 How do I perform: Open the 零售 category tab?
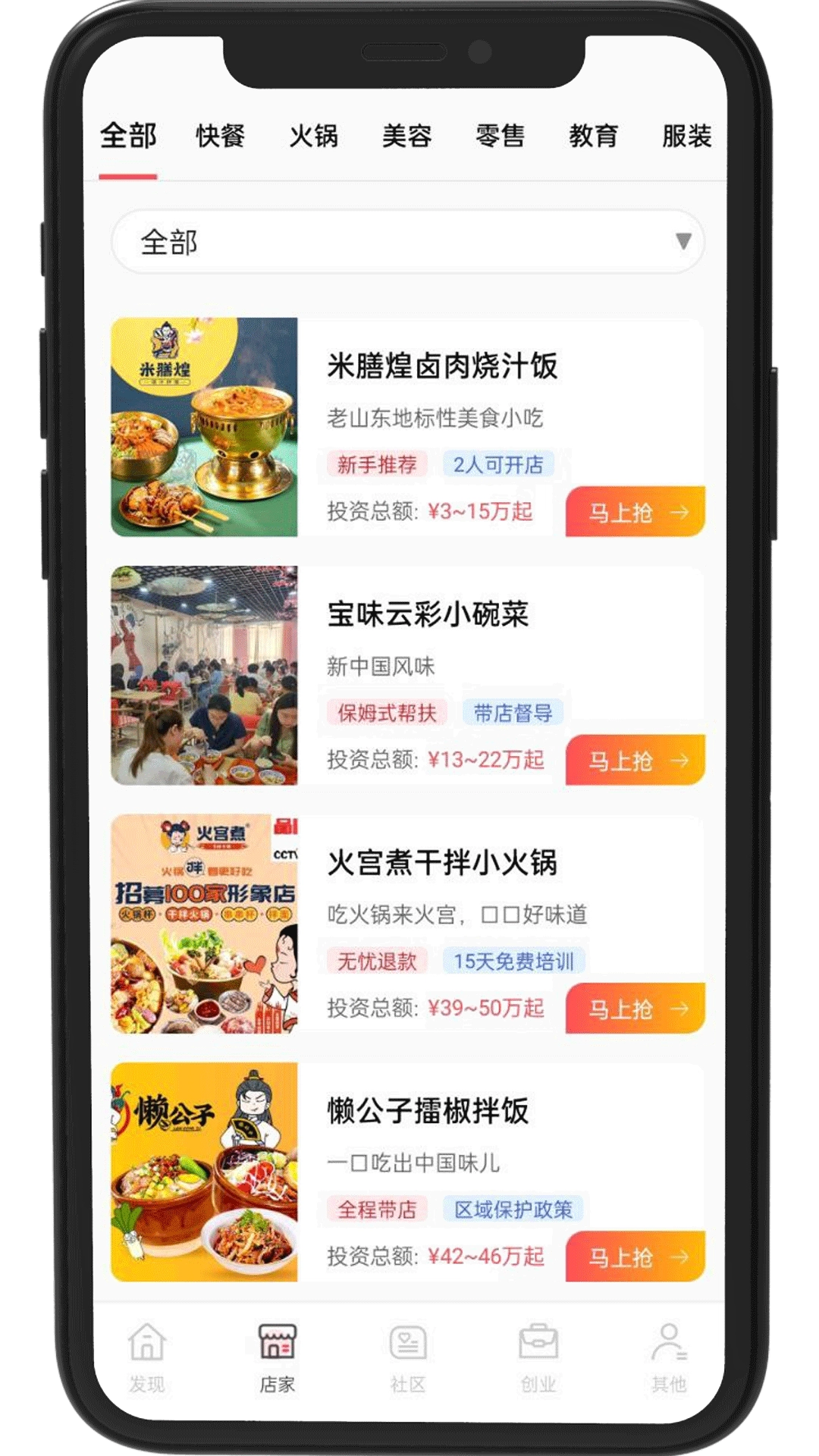(500, 136)
